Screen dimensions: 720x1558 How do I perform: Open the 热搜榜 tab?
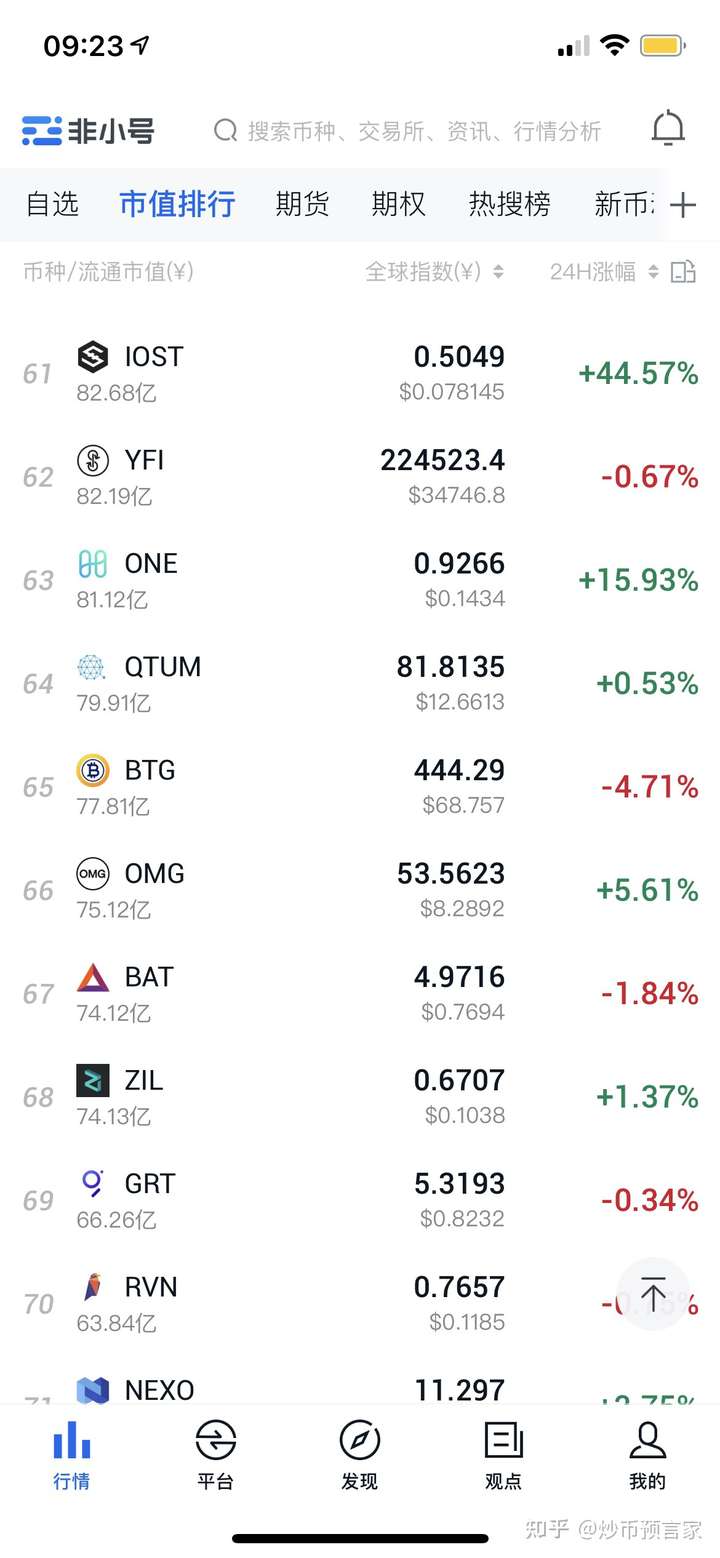coord(509,204)
